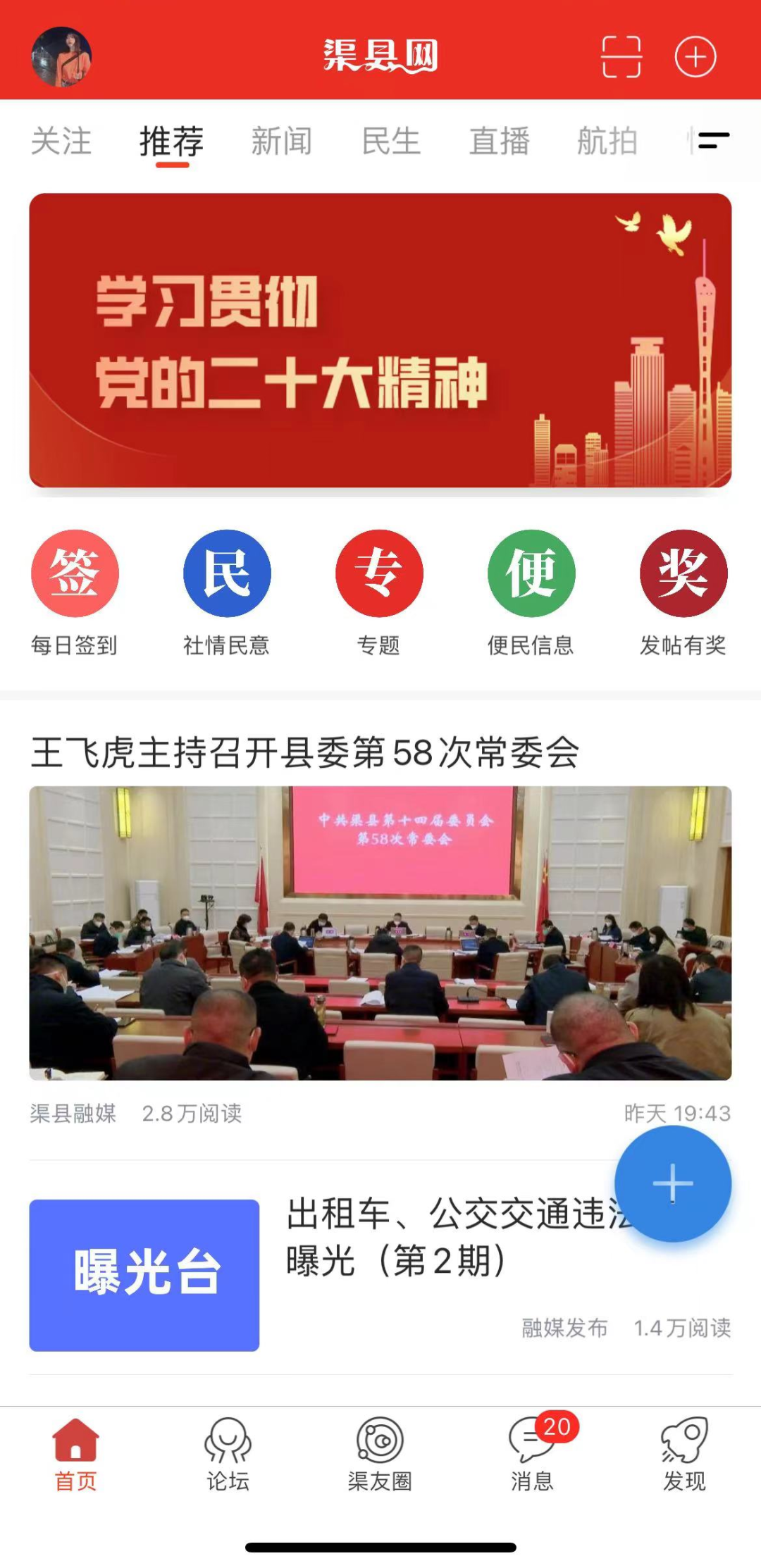Open the 航拍 tab
Image resolution: width=761 pixels, height=1568 pixels.
tap(607, 141)
